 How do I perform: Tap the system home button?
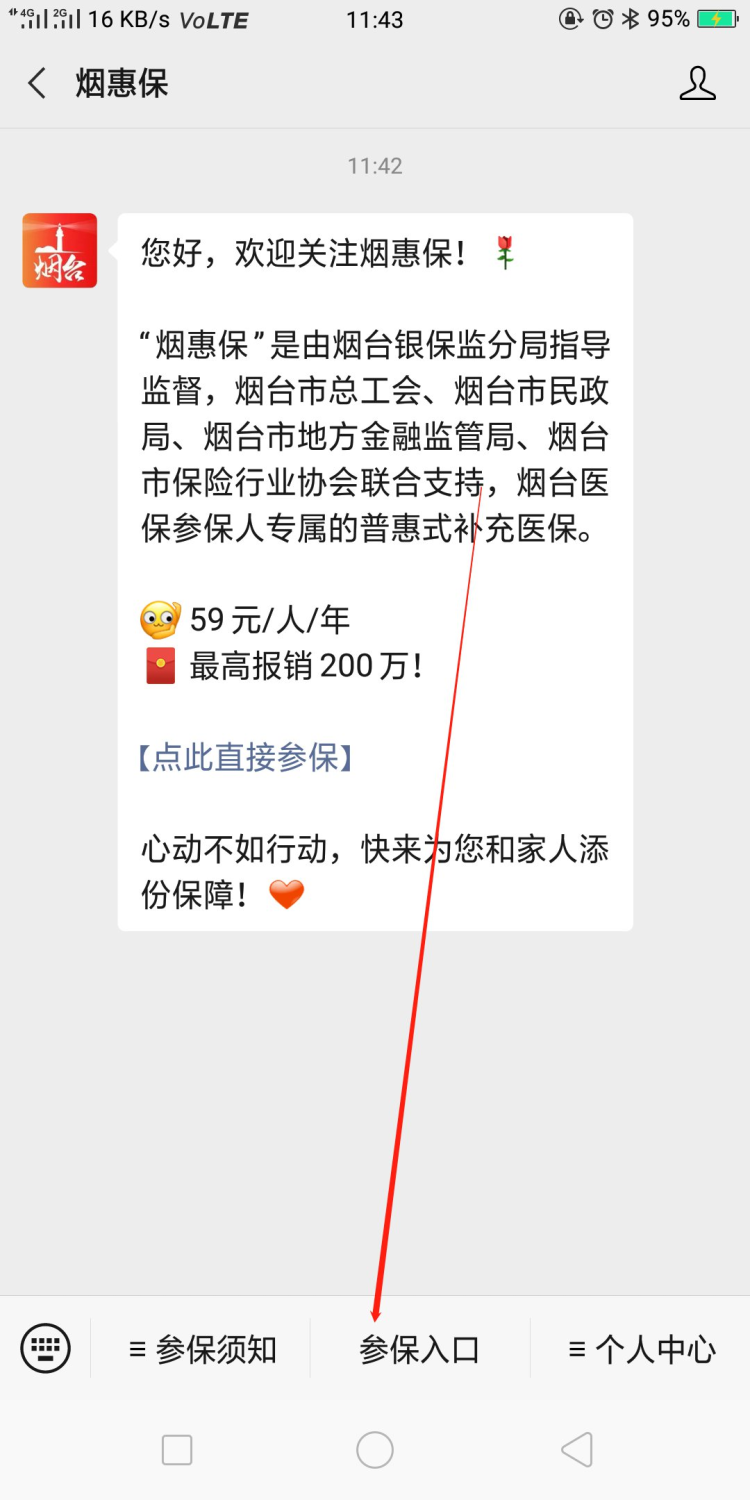(375, 1449)
